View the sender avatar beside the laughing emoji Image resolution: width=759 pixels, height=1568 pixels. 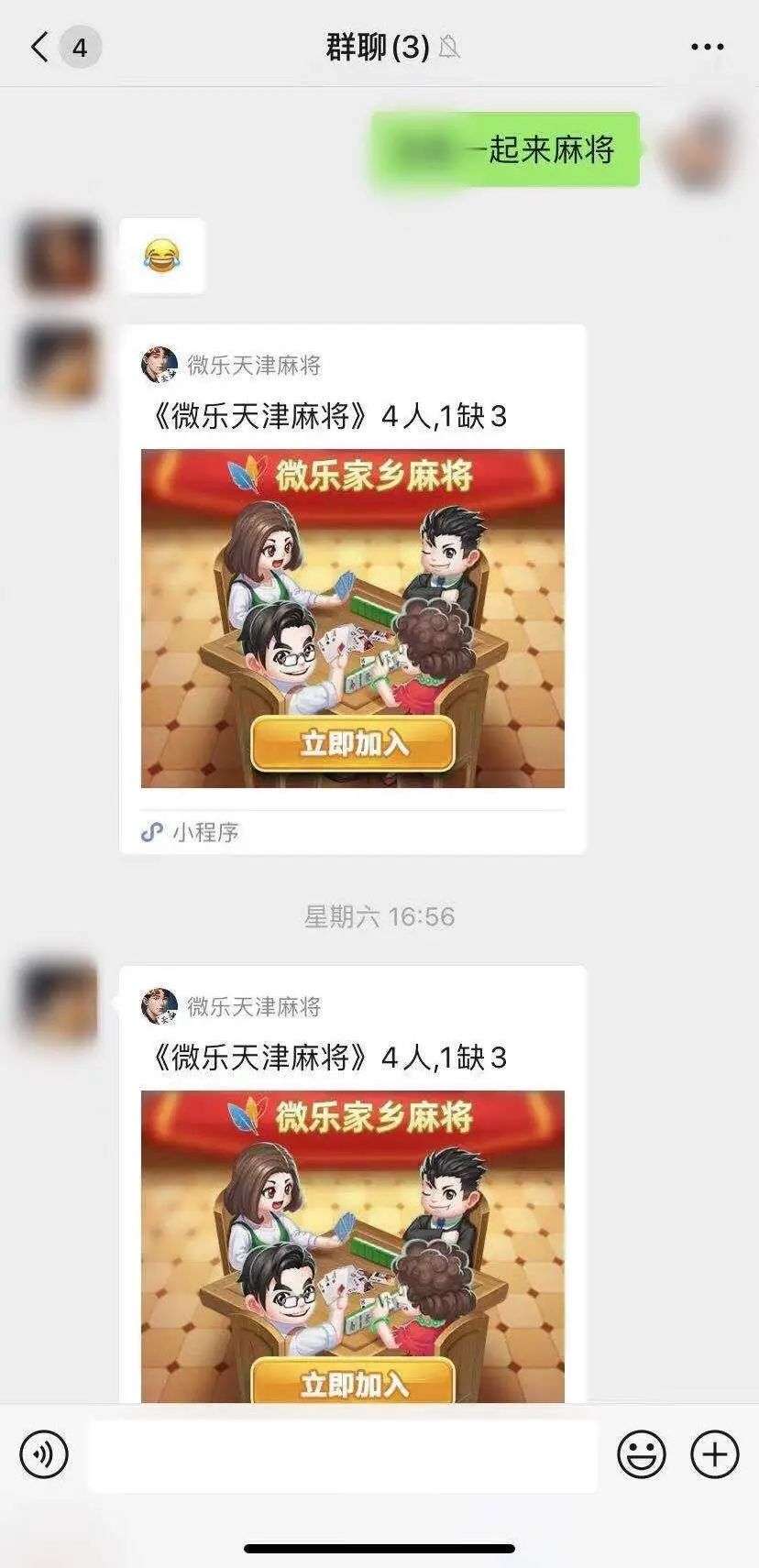tap(60, 256)
